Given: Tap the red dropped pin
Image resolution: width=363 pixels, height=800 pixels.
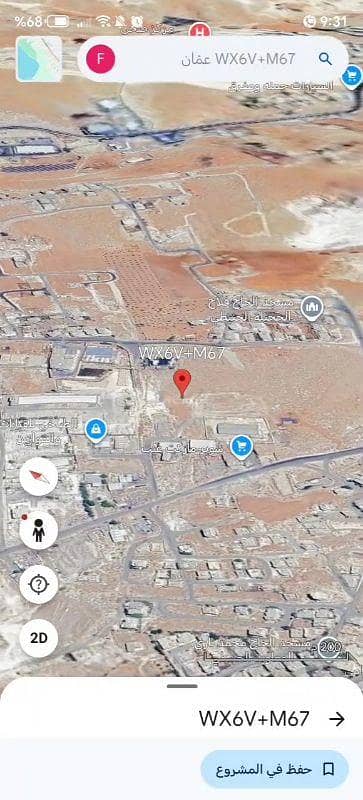Looking at the screenshot, I should 182,383.
